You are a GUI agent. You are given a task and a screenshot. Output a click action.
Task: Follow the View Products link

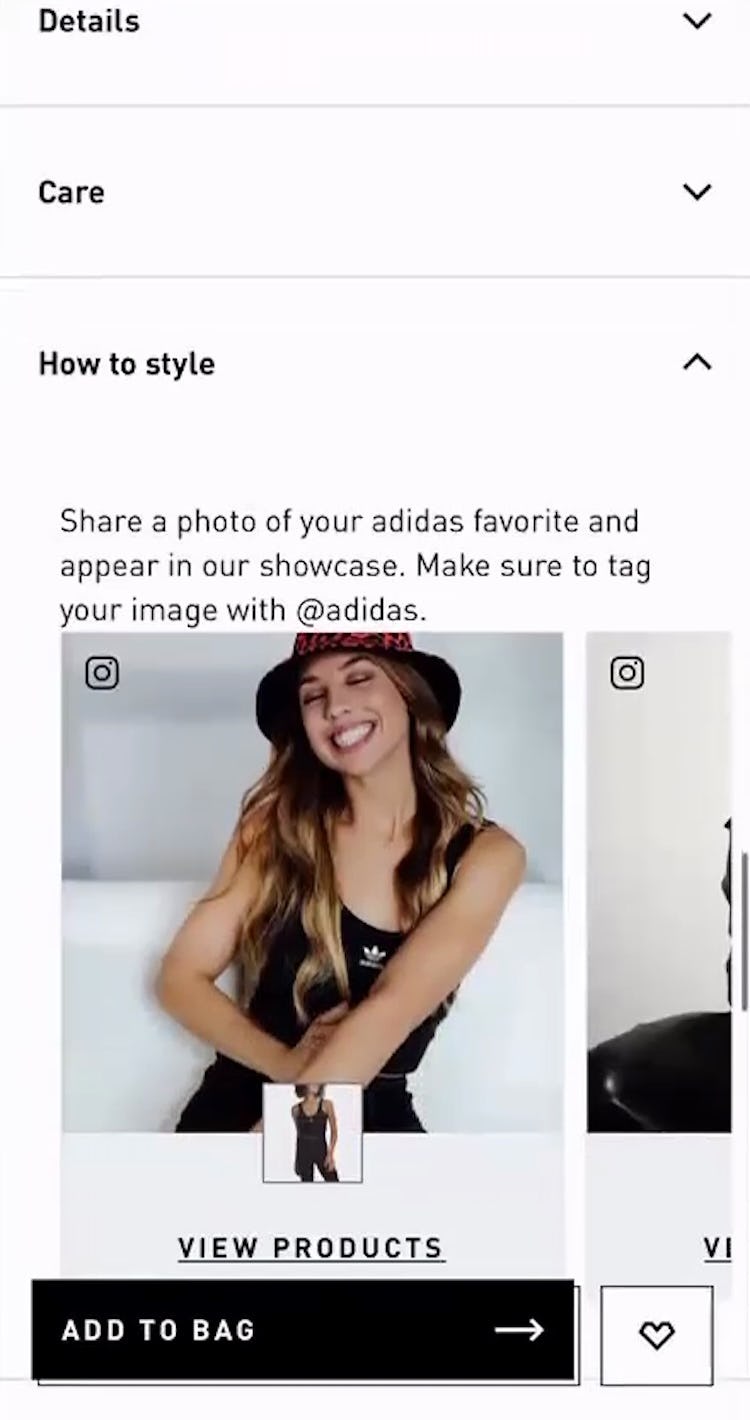point(311,1247)
